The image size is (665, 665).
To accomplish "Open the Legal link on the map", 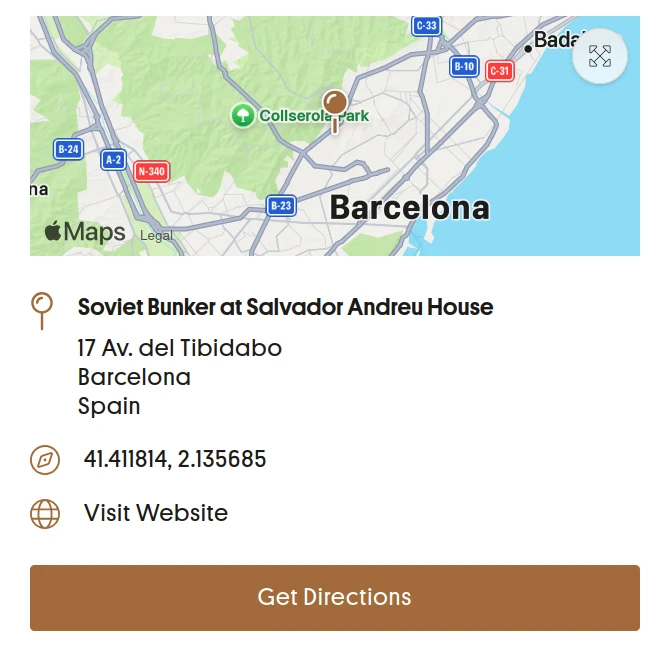I will click(156, 236).
